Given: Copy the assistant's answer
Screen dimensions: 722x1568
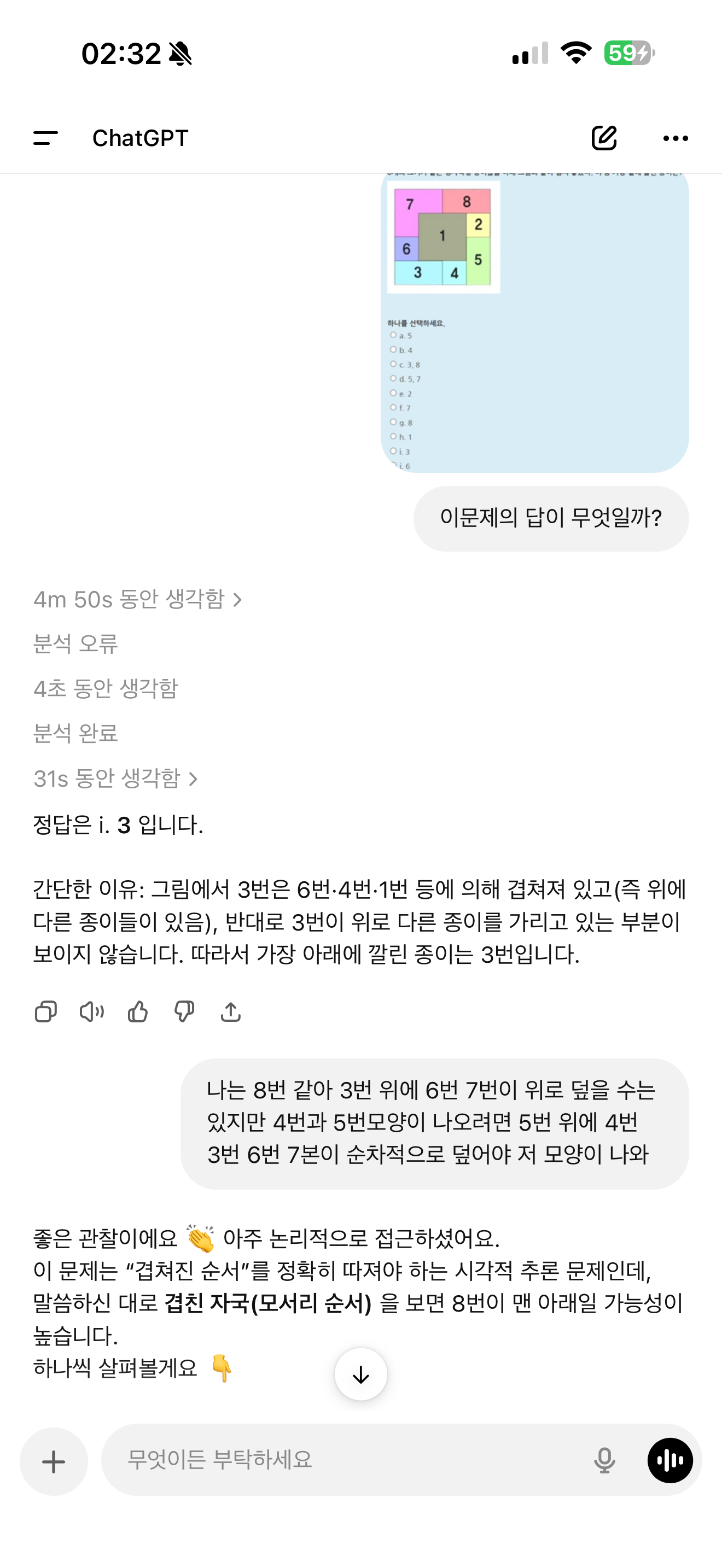Looking at the screenshot, I should click(45, 1011).
